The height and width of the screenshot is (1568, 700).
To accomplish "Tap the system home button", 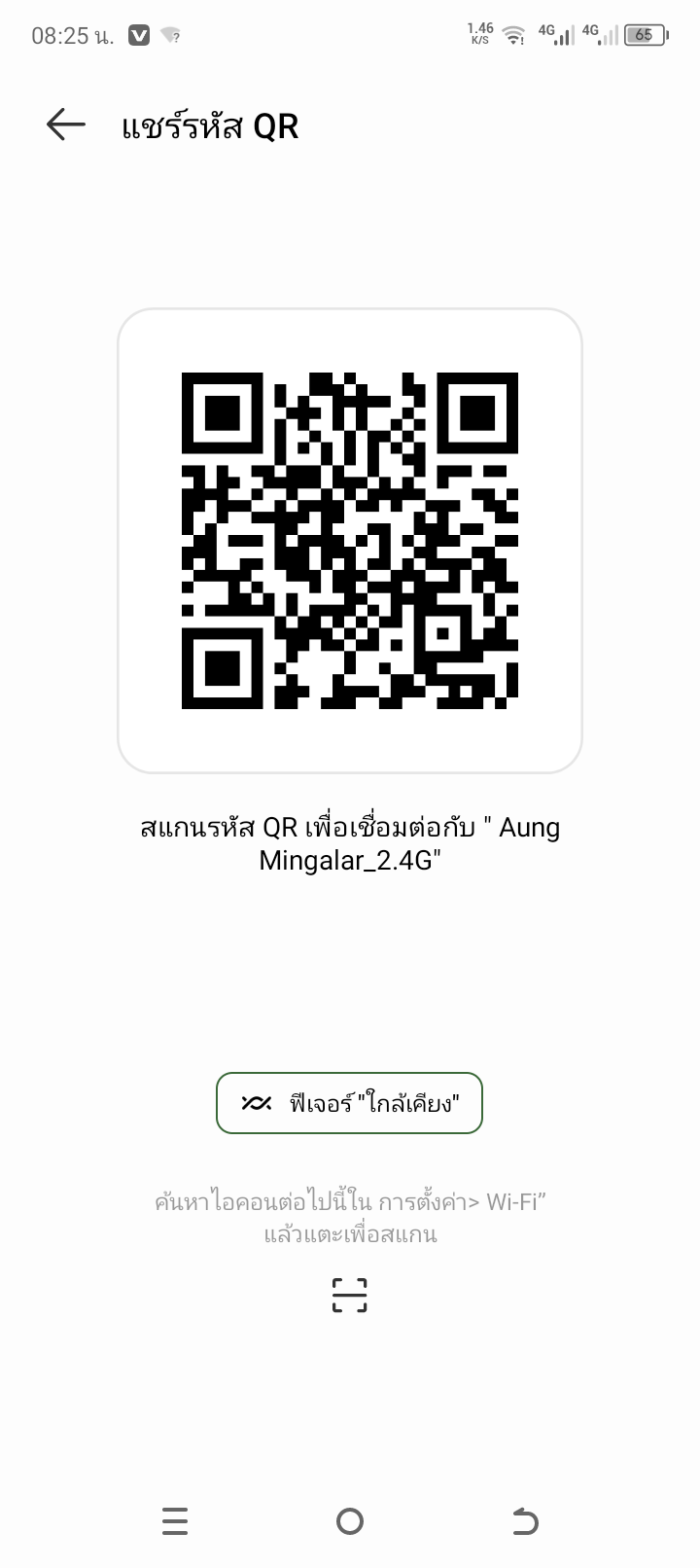I will point(349,1521).
